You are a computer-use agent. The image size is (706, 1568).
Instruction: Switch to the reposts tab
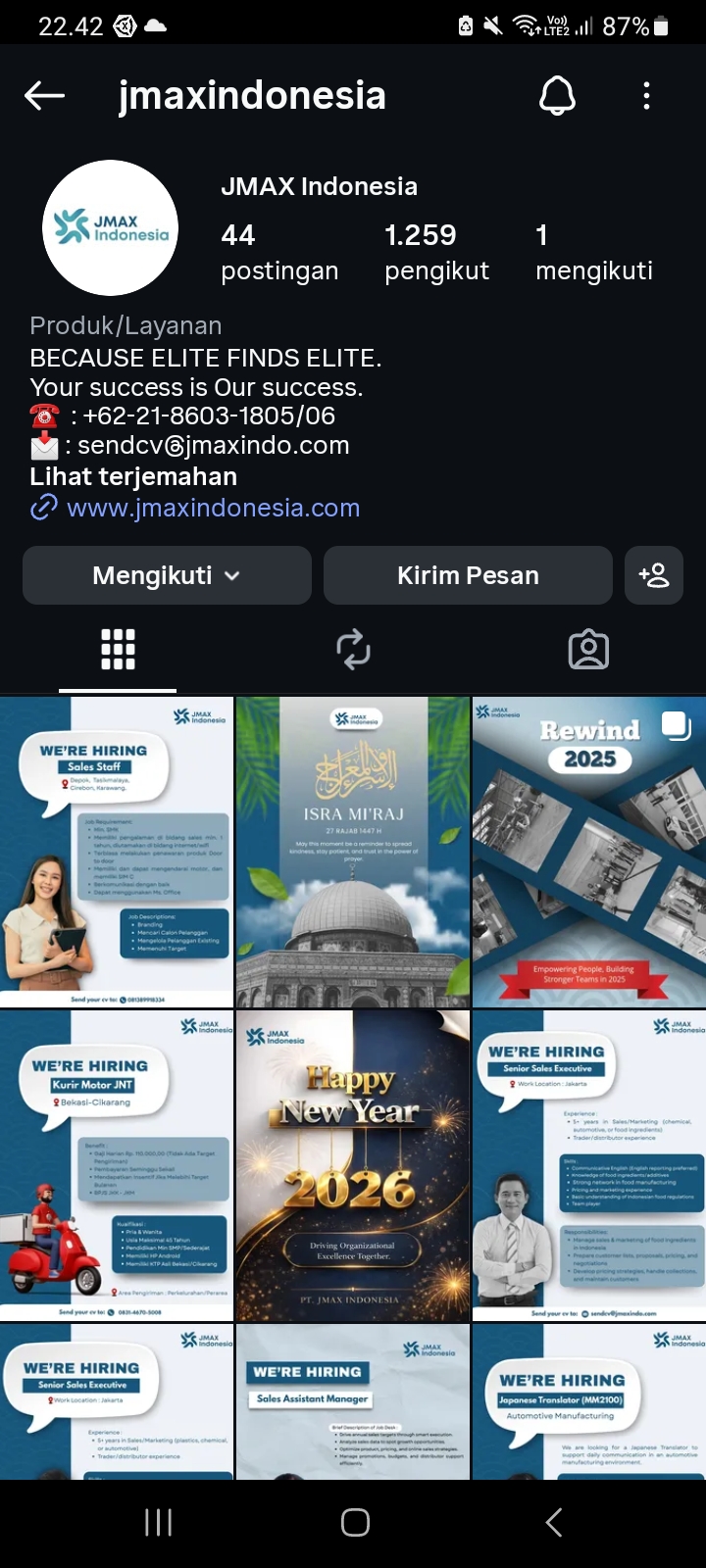pyautogui.click(x=353, y=650)
